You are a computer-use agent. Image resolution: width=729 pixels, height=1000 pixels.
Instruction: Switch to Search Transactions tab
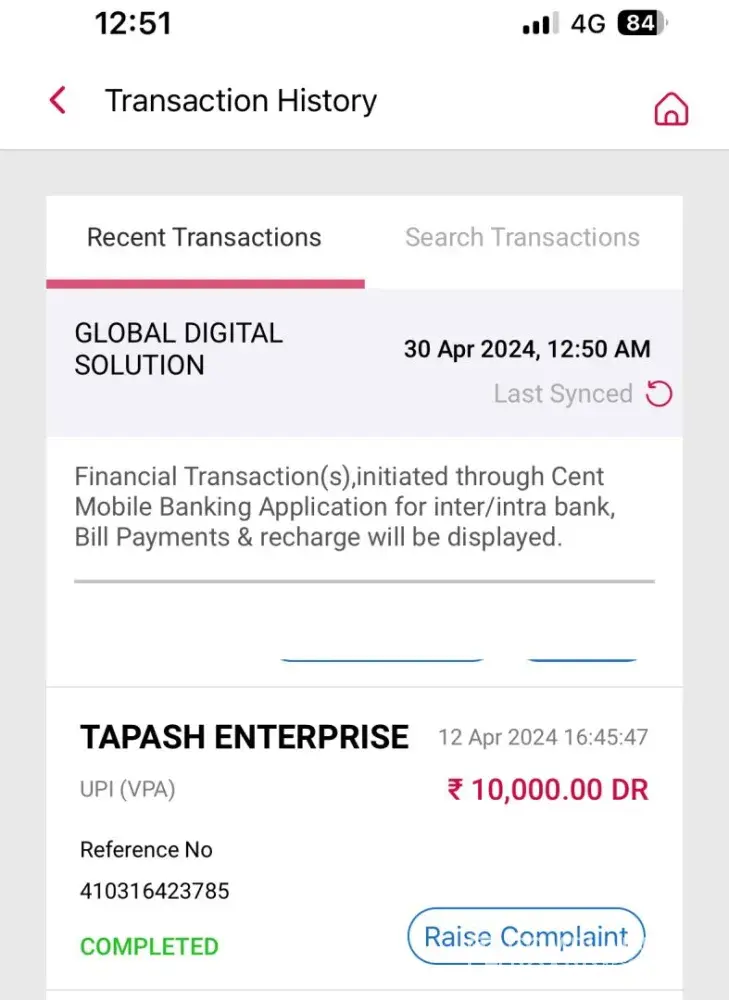click(x=522, y=238)
